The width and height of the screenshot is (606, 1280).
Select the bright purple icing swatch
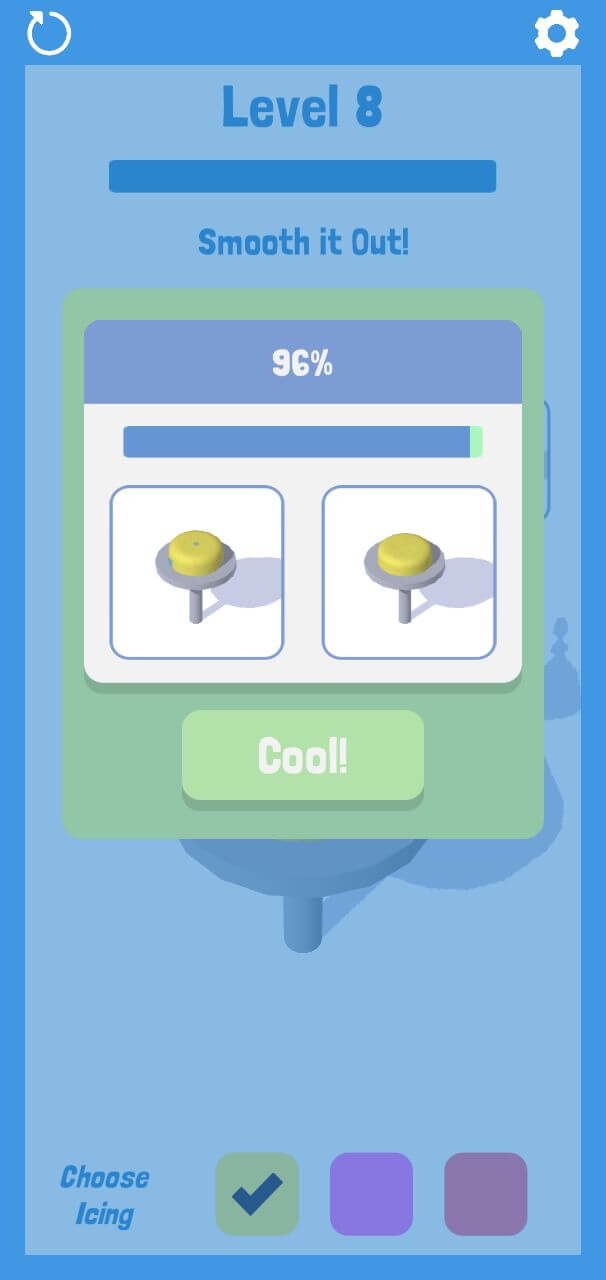(371, 1193)
